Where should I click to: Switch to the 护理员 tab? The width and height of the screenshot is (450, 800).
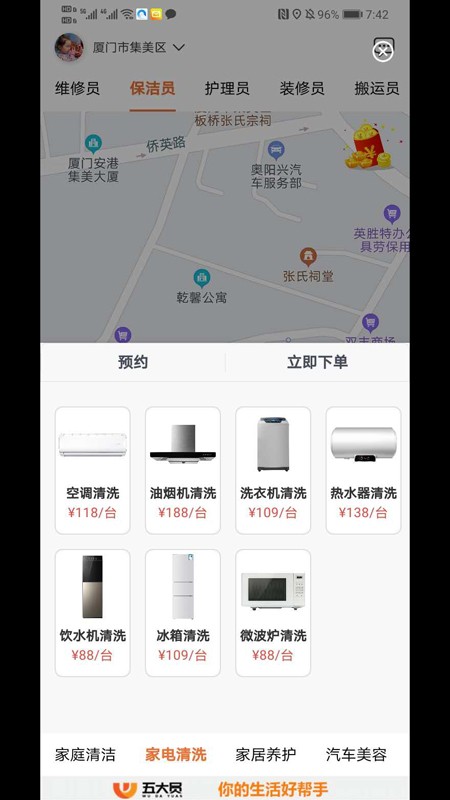pos(227,89)
